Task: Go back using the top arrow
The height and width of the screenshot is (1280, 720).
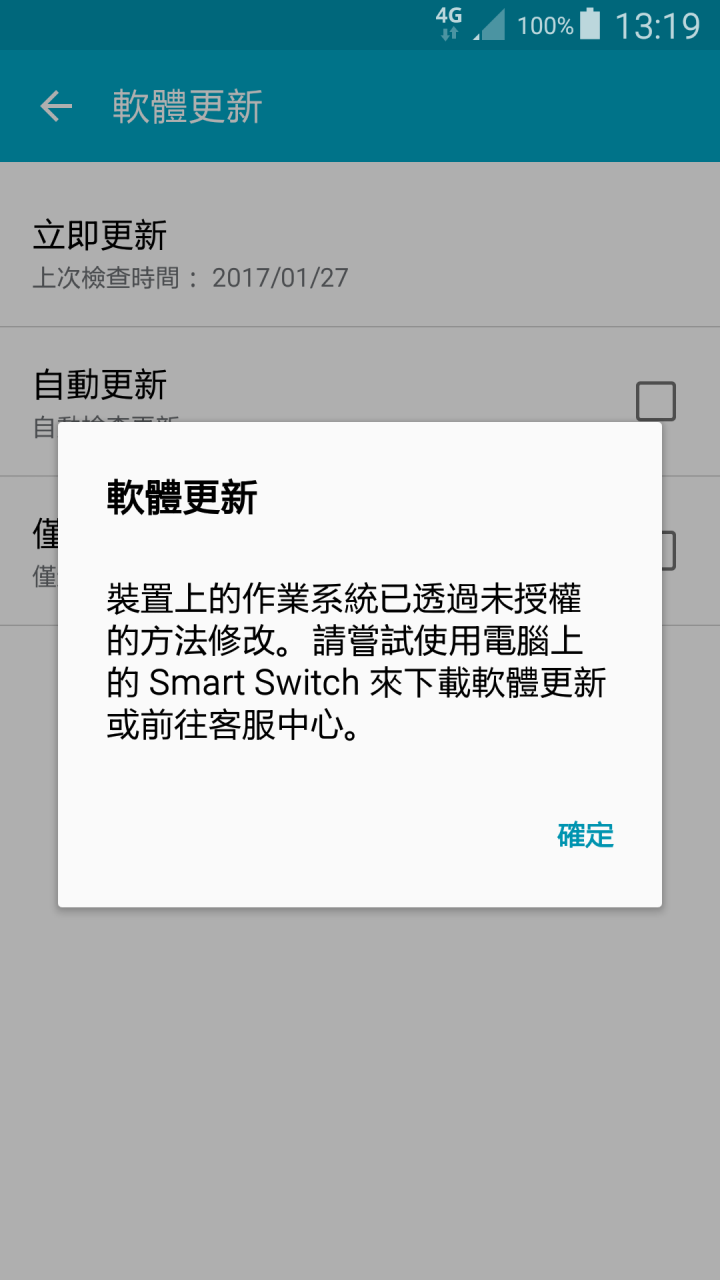Action: point(56,107)
